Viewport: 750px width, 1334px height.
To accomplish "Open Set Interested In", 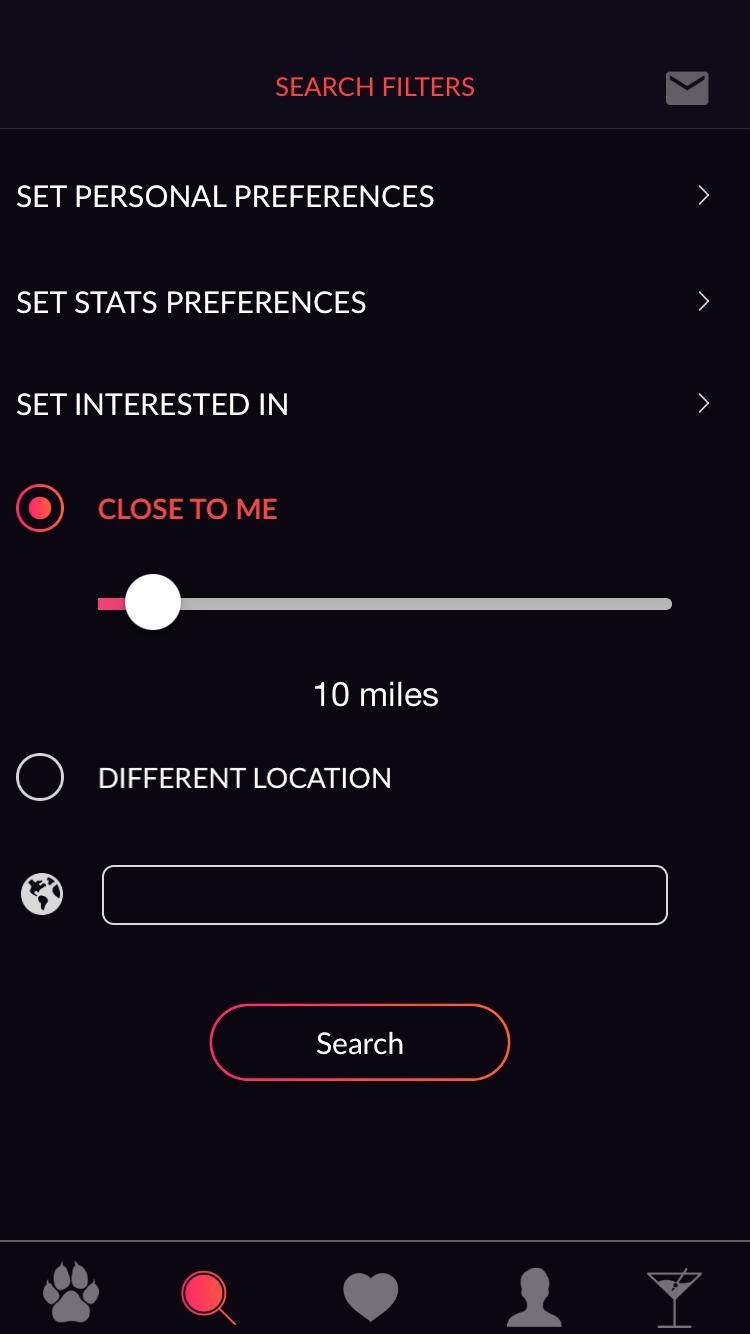I will [x=364, y=404].
